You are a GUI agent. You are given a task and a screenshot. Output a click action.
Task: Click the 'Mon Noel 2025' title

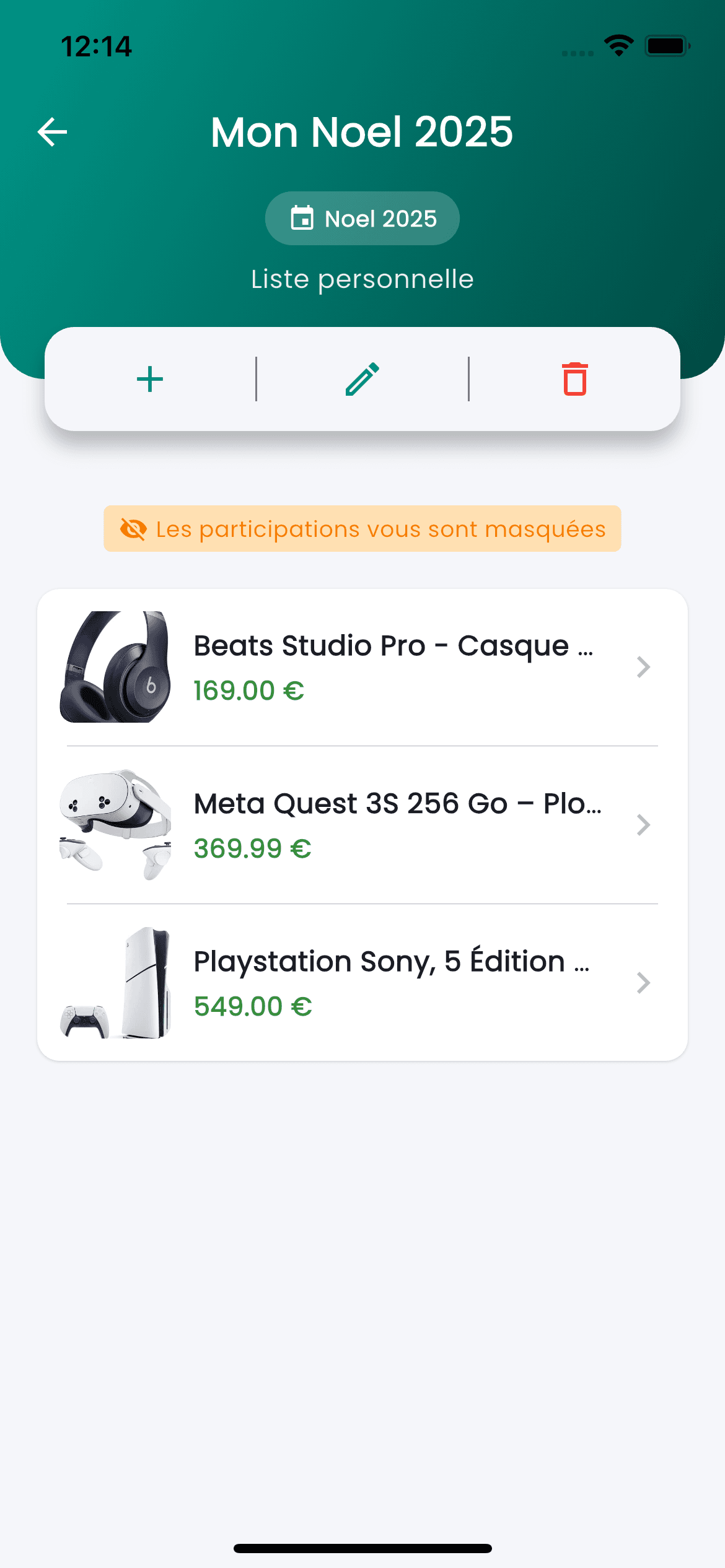pyautogui.click(x=361, y=131)
